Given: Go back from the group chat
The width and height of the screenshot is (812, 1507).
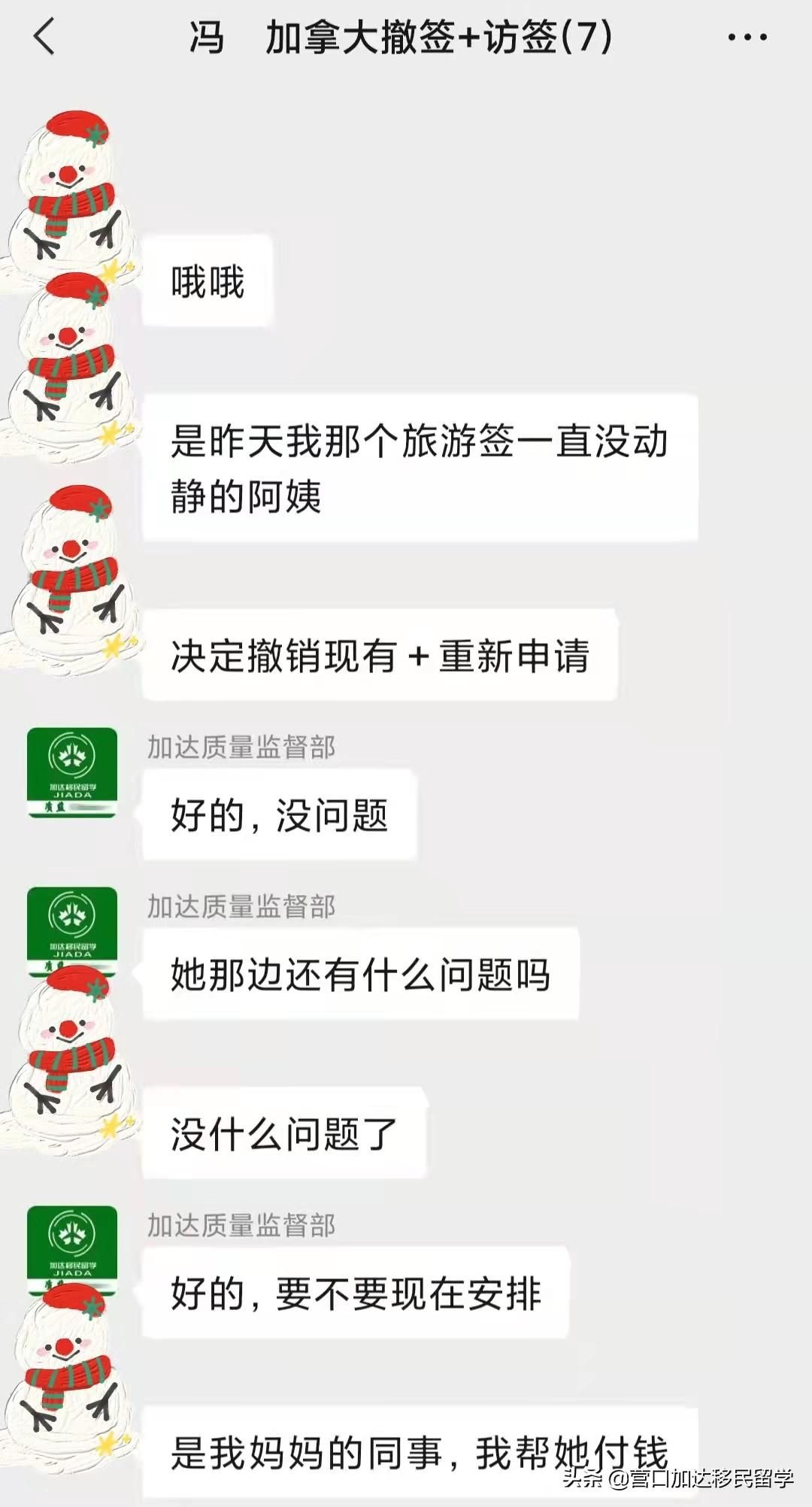Looking at the screenshot, I should (45, 37).
